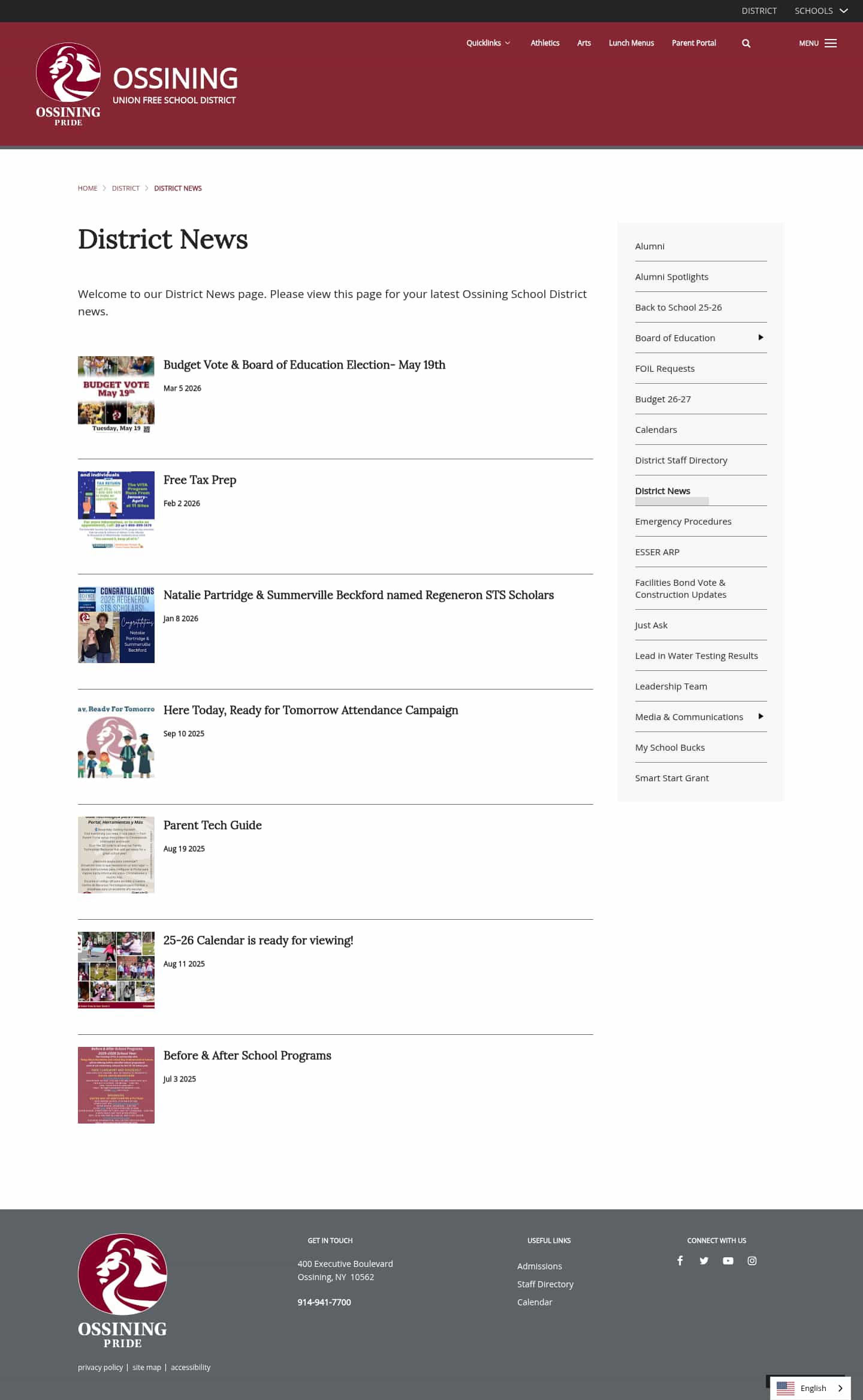View the Parent Tech Guide article

click(x=212, y=825)
